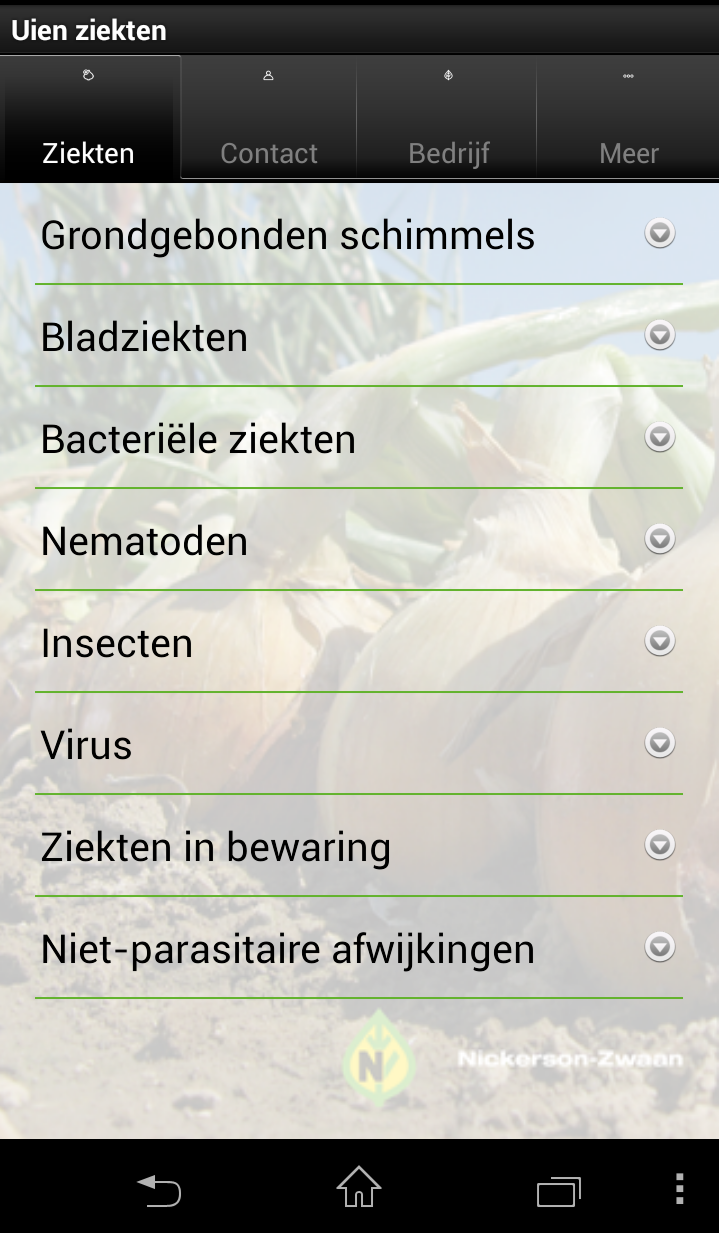The height and width of the screenshot is (1233, 719).
Task: Expand Niet-parasitaire afwijkingen
Action: coord(359,948)
